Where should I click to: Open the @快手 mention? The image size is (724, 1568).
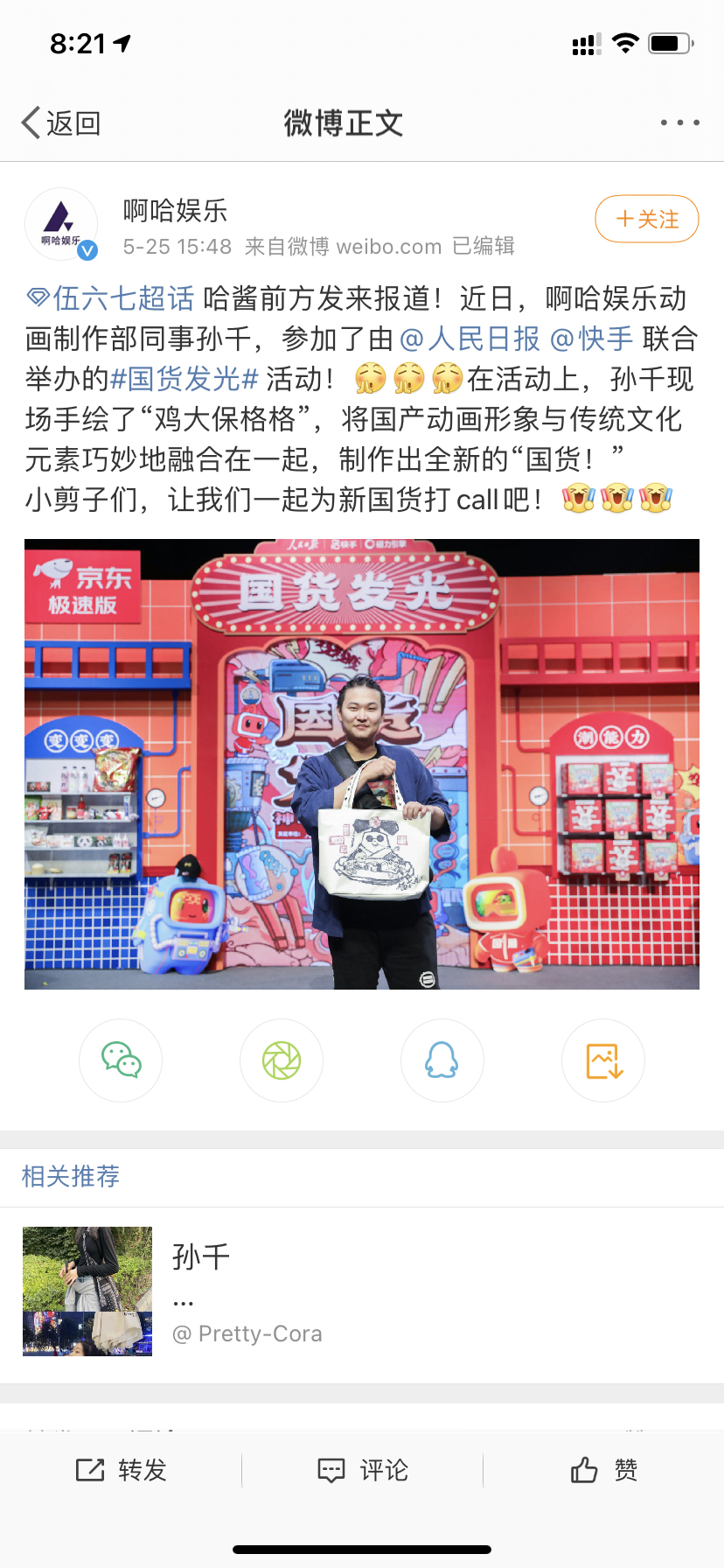click(591, 339)
